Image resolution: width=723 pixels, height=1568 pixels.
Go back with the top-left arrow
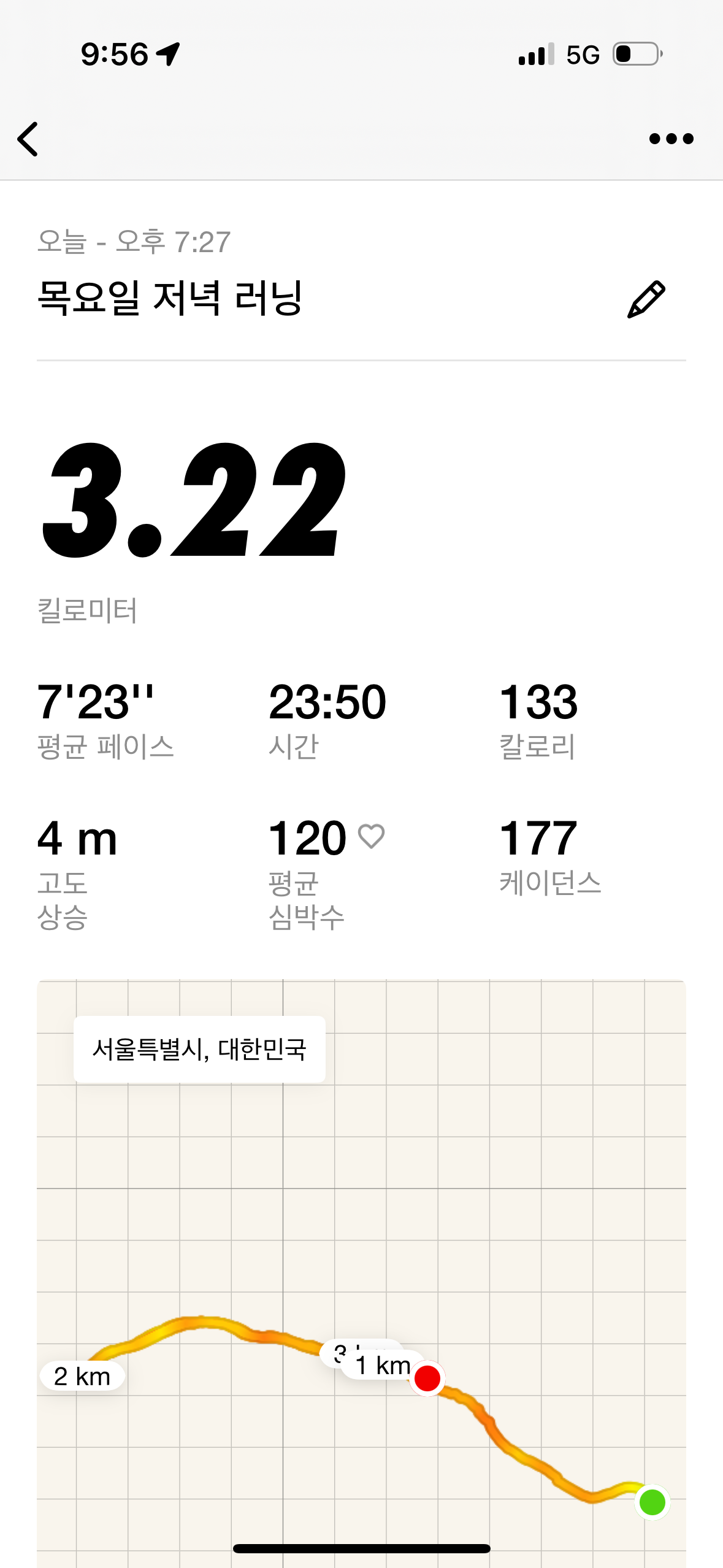click(x=28, y=139)
